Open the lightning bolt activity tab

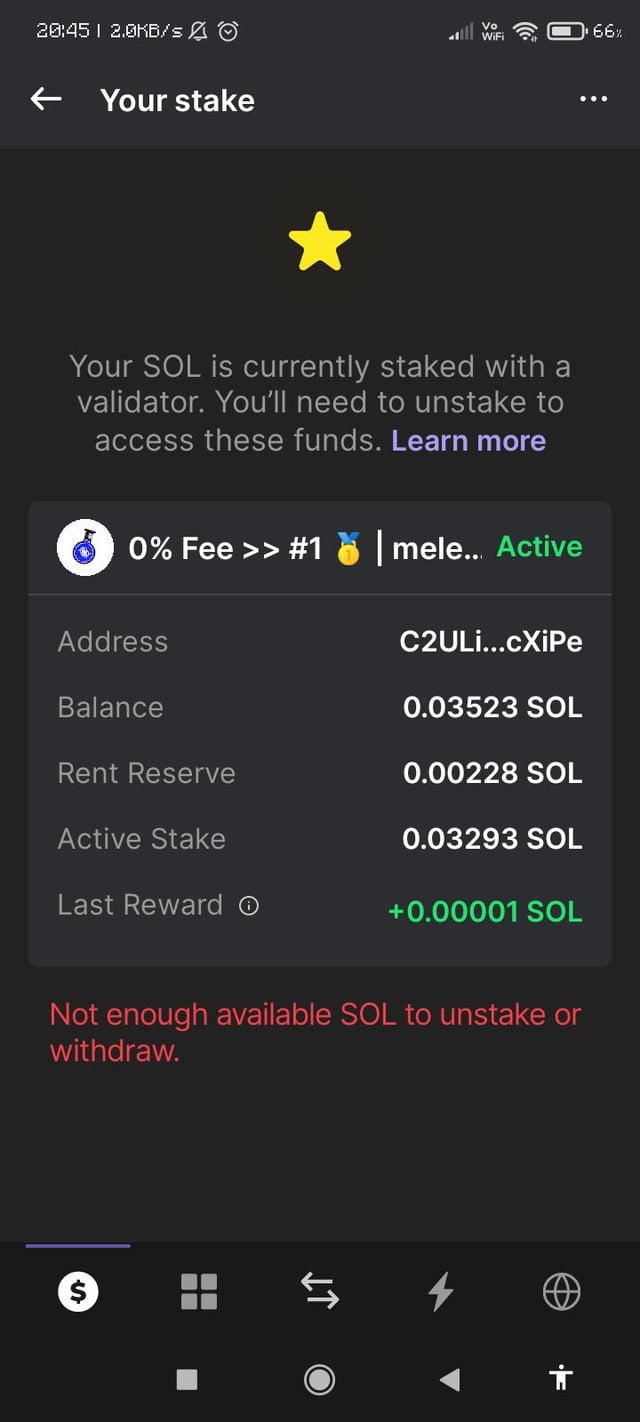click(x=441, y=1292)
